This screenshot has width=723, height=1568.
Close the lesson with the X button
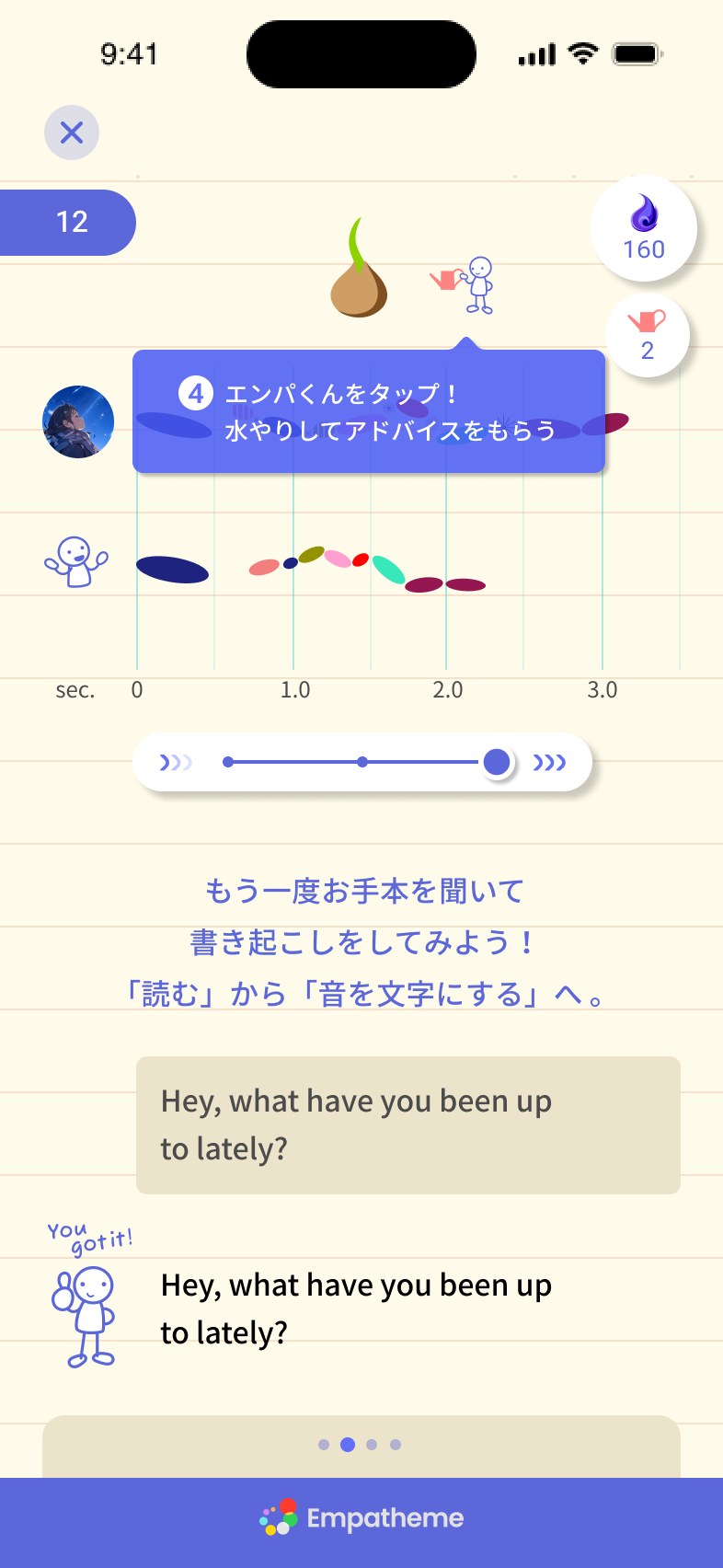click(72, 133)
